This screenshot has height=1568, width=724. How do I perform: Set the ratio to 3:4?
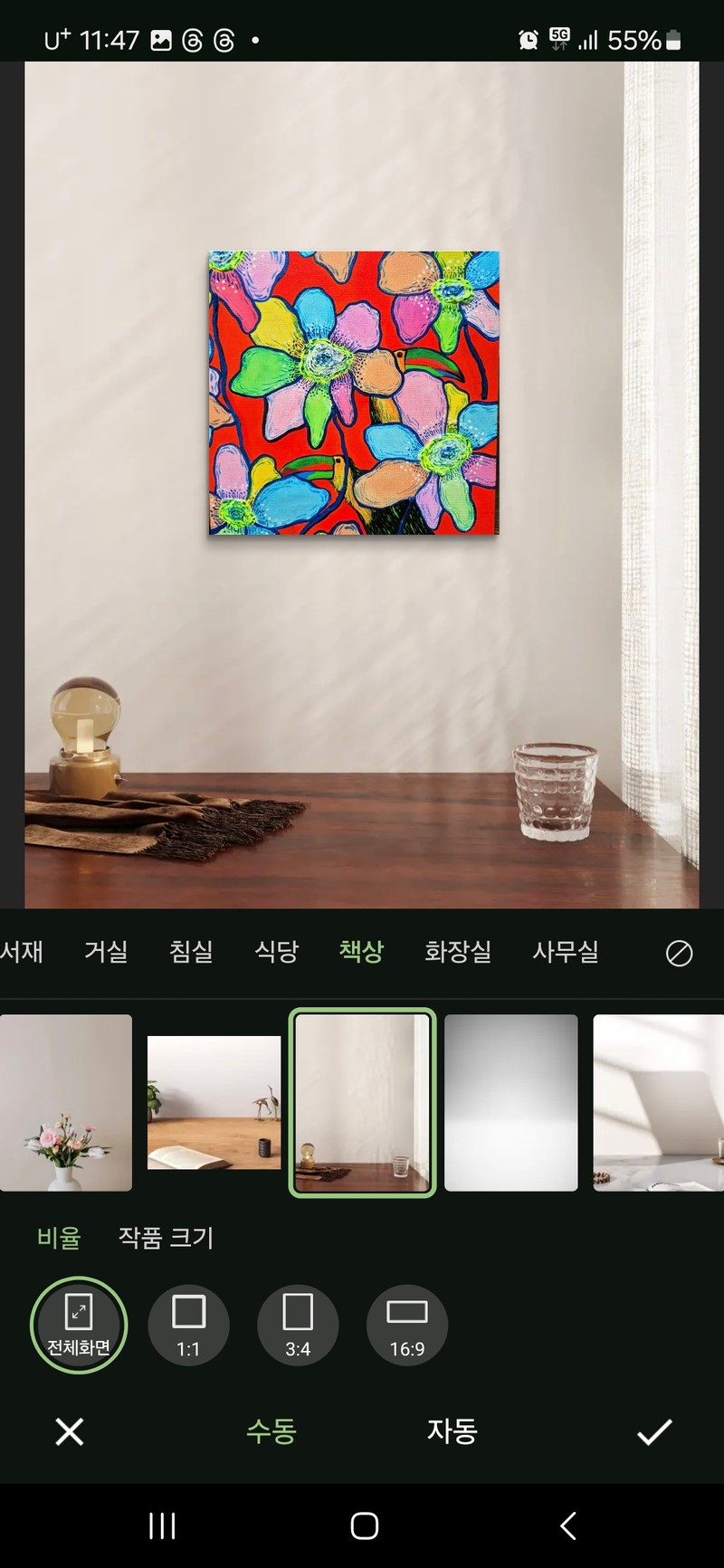click(298, 1325)
